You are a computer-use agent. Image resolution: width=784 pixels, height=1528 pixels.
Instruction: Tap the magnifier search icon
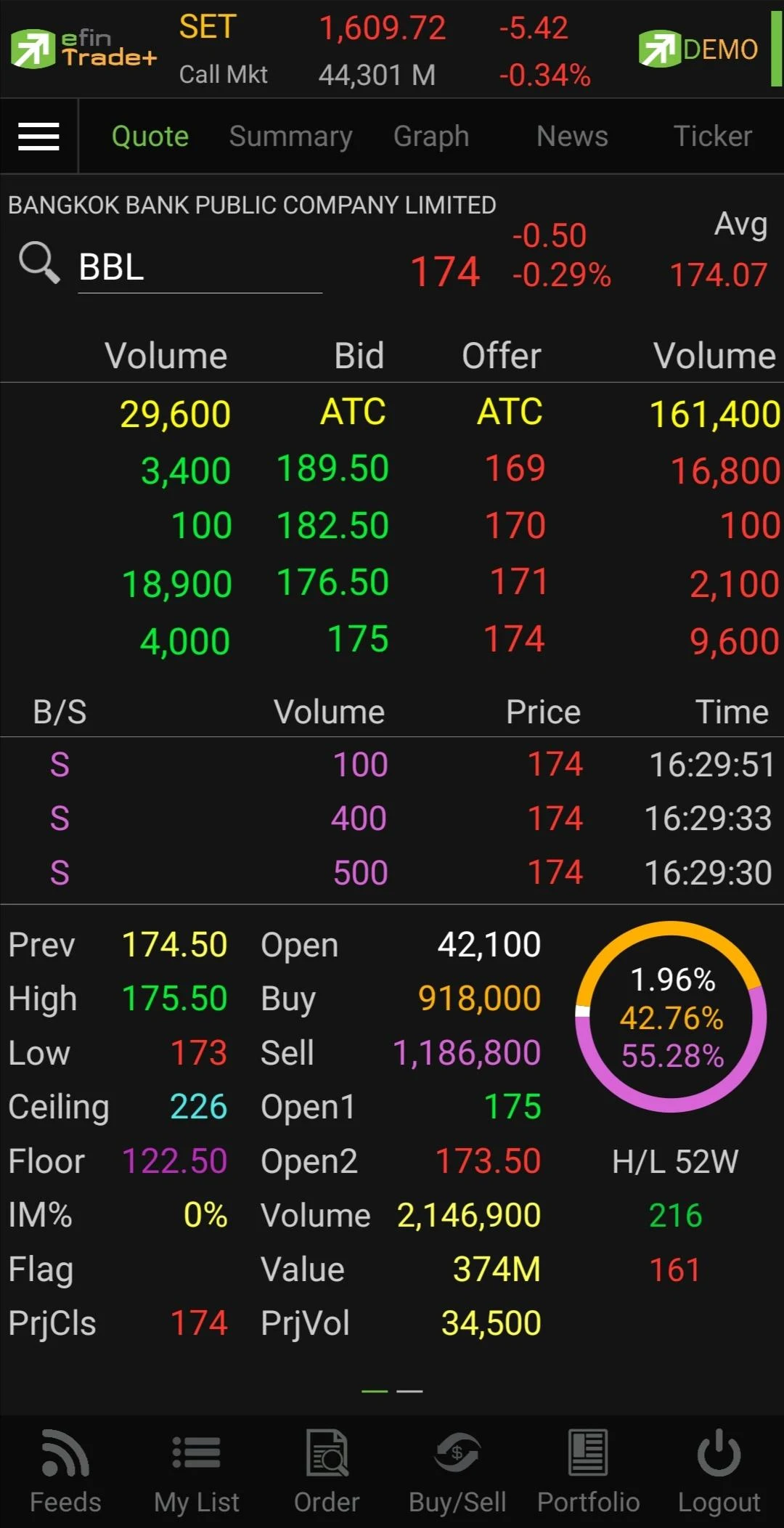point(39,263)
